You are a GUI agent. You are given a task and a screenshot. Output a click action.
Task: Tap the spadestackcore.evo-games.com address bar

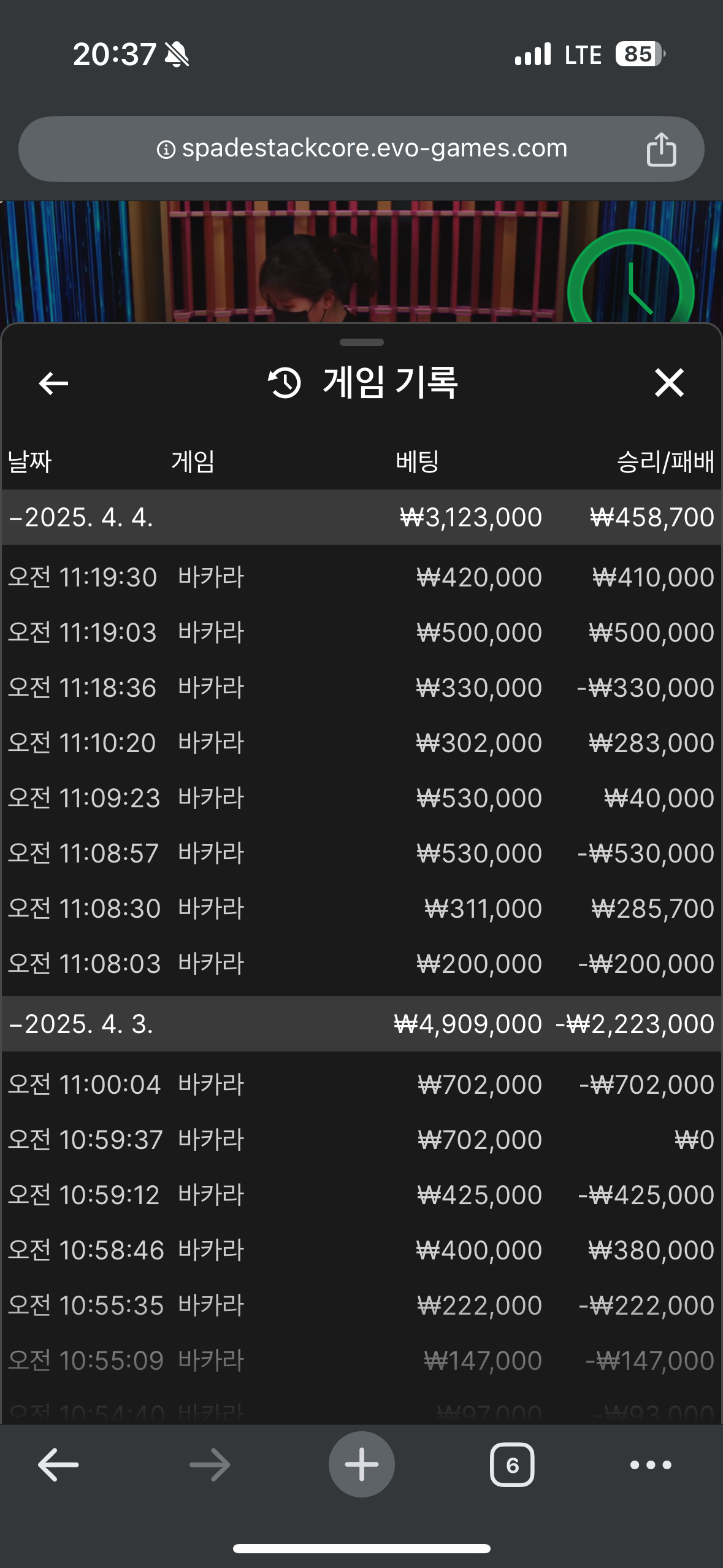tap(361, 149)
